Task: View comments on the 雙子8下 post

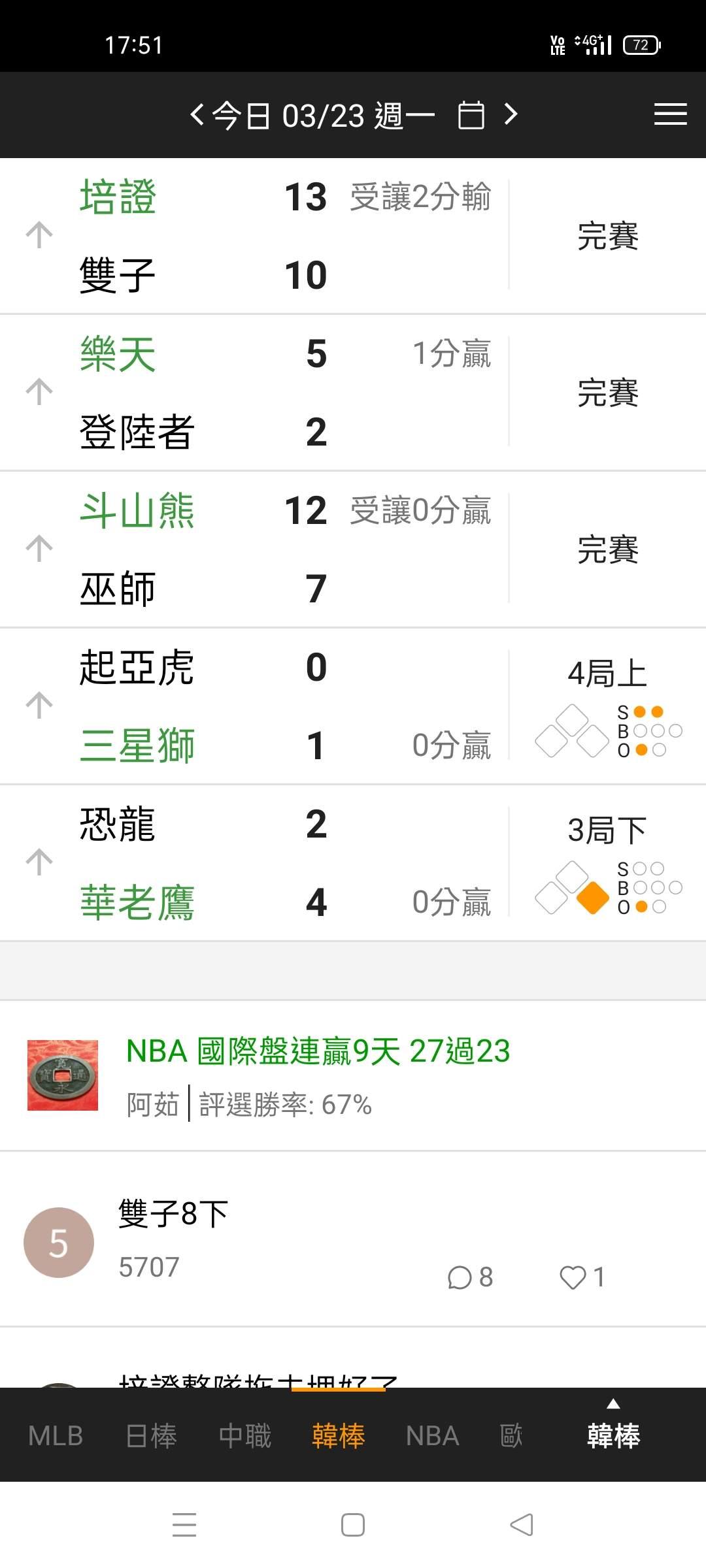Action: pyautogui.click(x=469, y=1277)
